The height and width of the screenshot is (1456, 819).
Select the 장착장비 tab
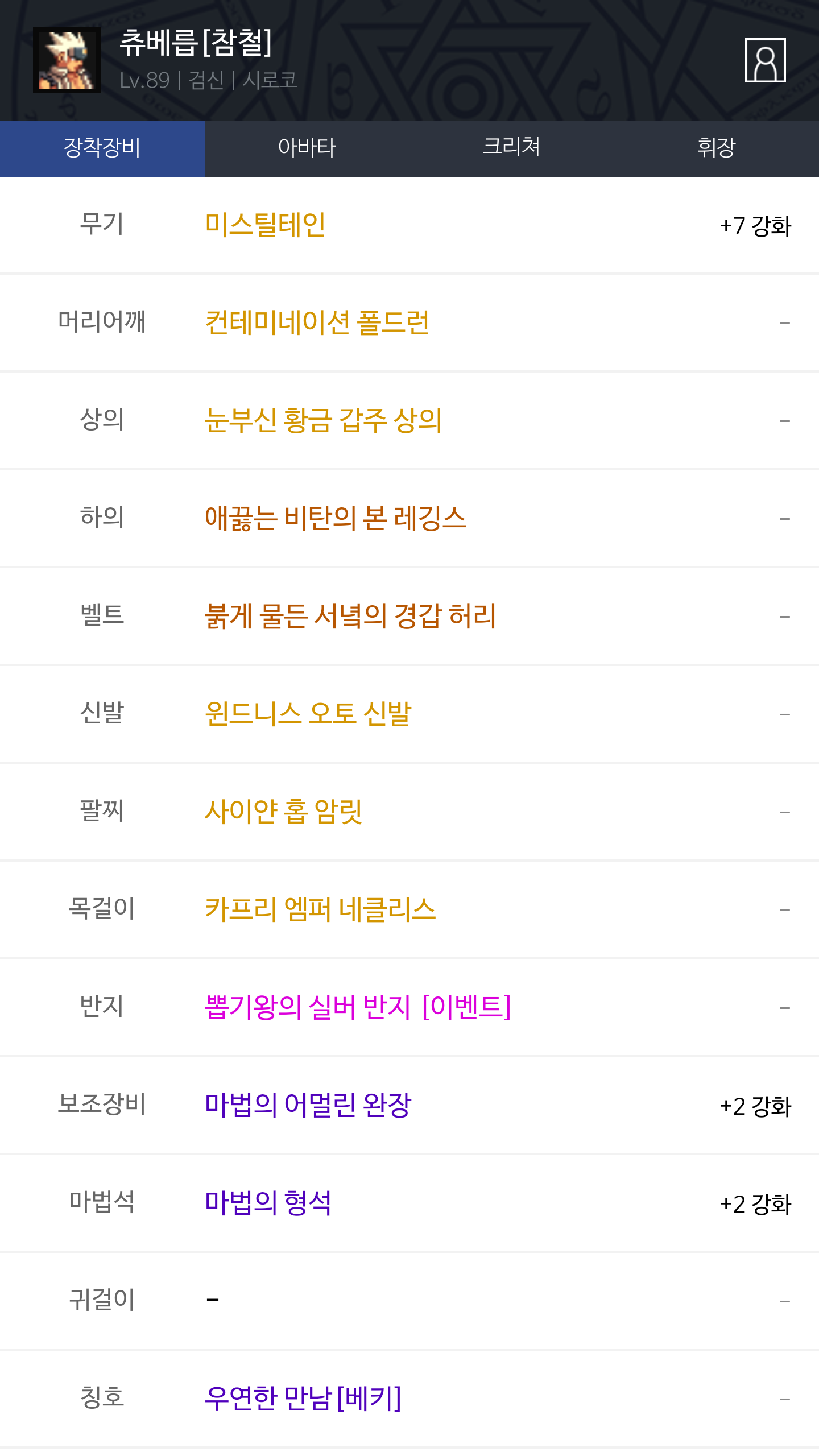[x=102, y=148]
